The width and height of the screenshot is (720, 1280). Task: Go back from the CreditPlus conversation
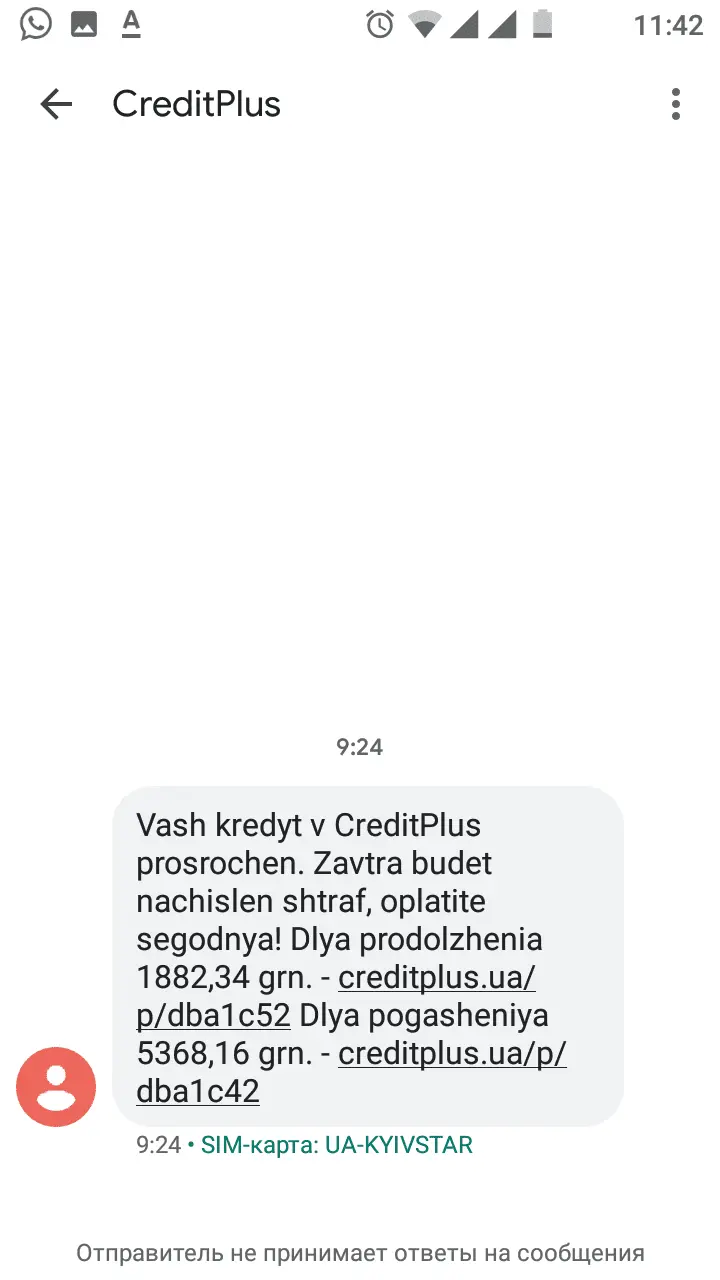[x=56, y=104]
